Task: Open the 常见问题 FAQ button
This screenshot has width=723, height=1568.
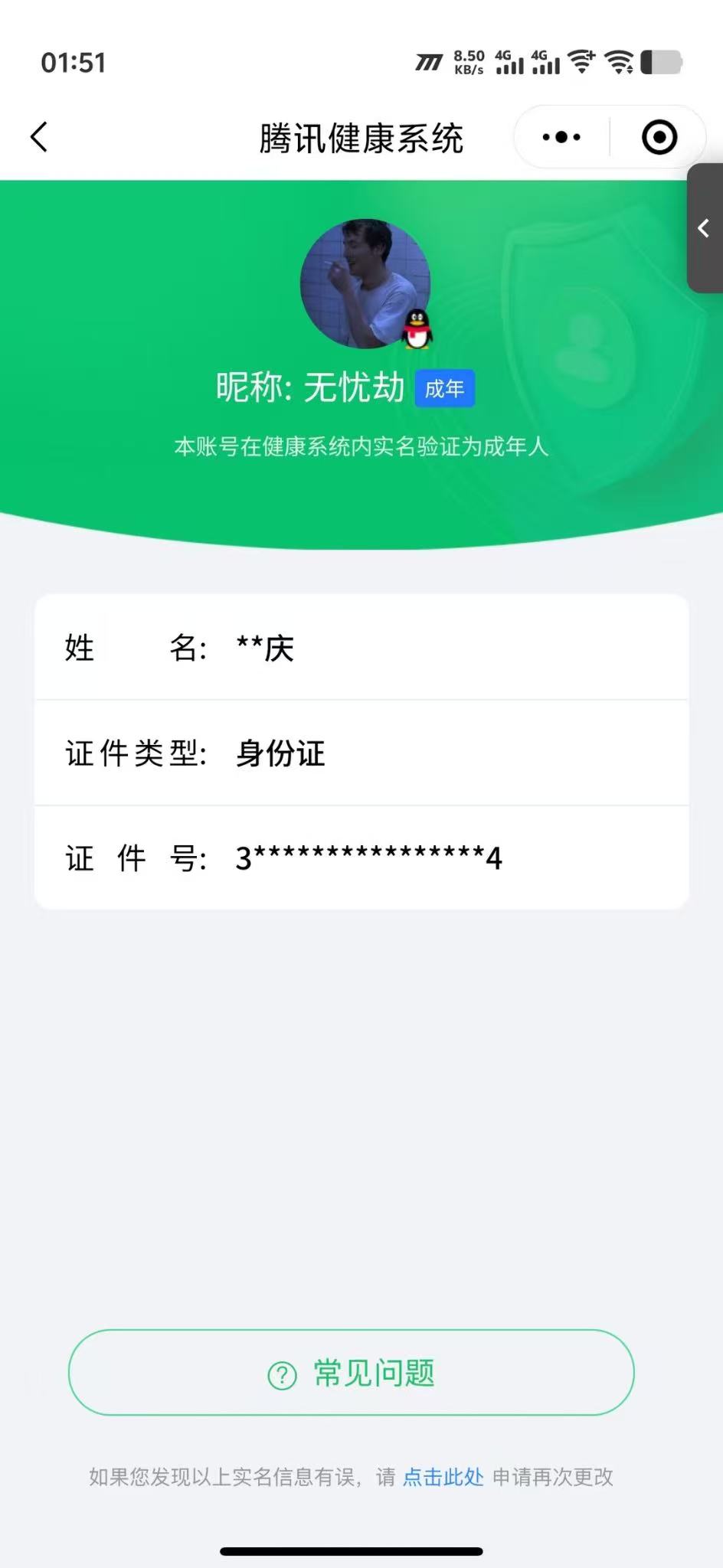Action: tap(352, 1373)
